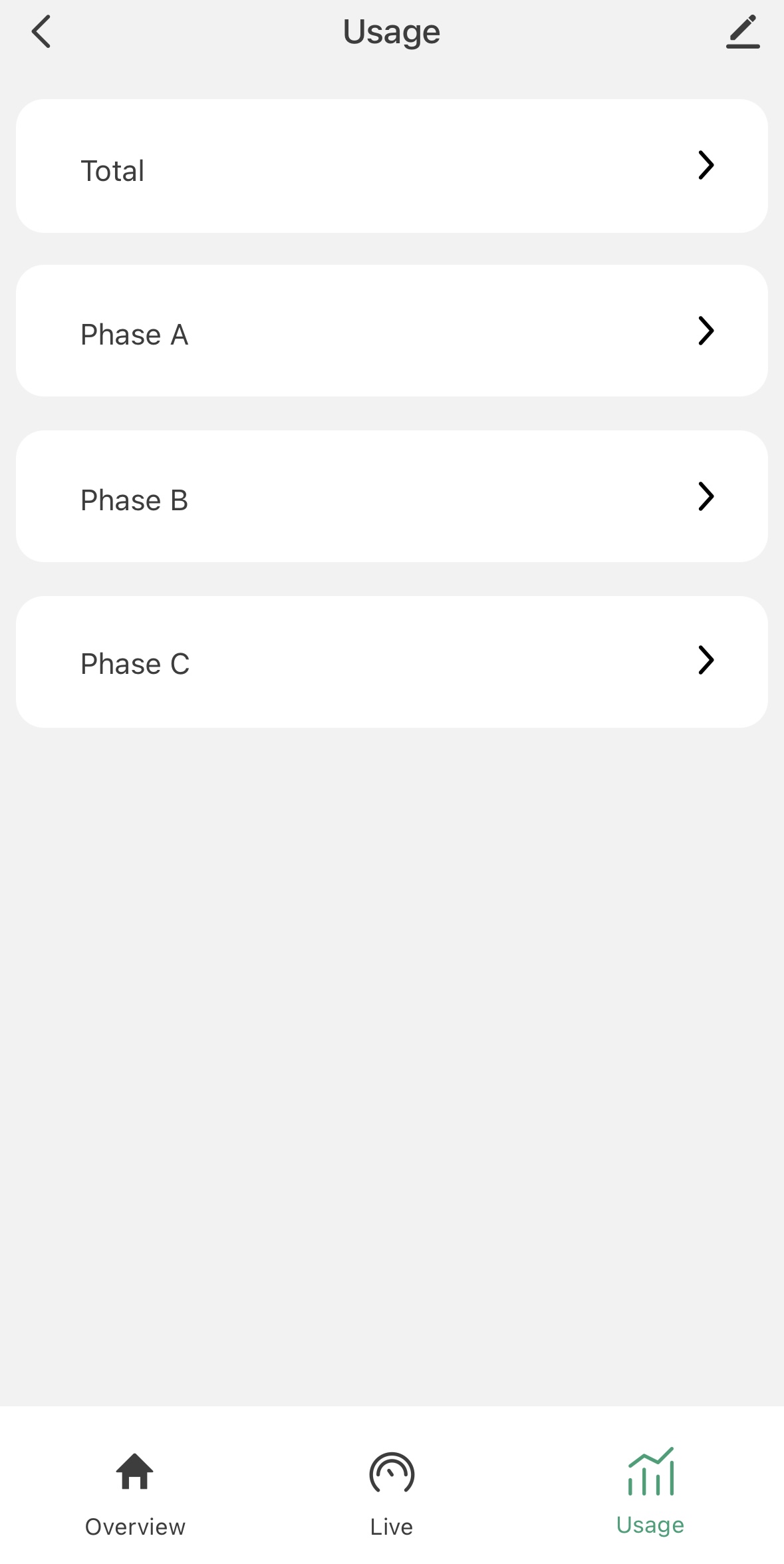Go back to the previous screen
Viewport: 784px width, 1564px height.
tap(41, 32)
